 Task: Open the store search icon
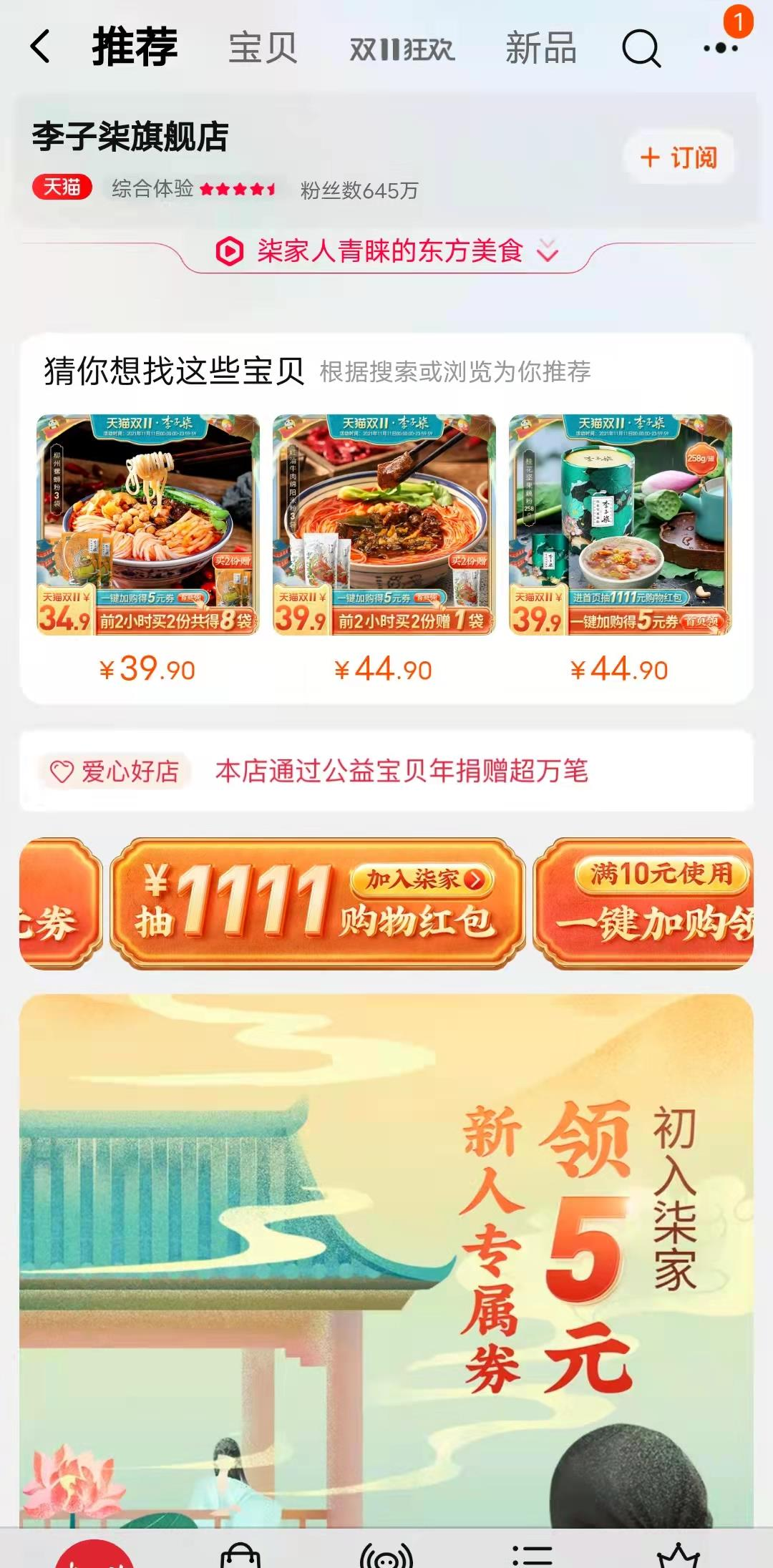[641, 49]
